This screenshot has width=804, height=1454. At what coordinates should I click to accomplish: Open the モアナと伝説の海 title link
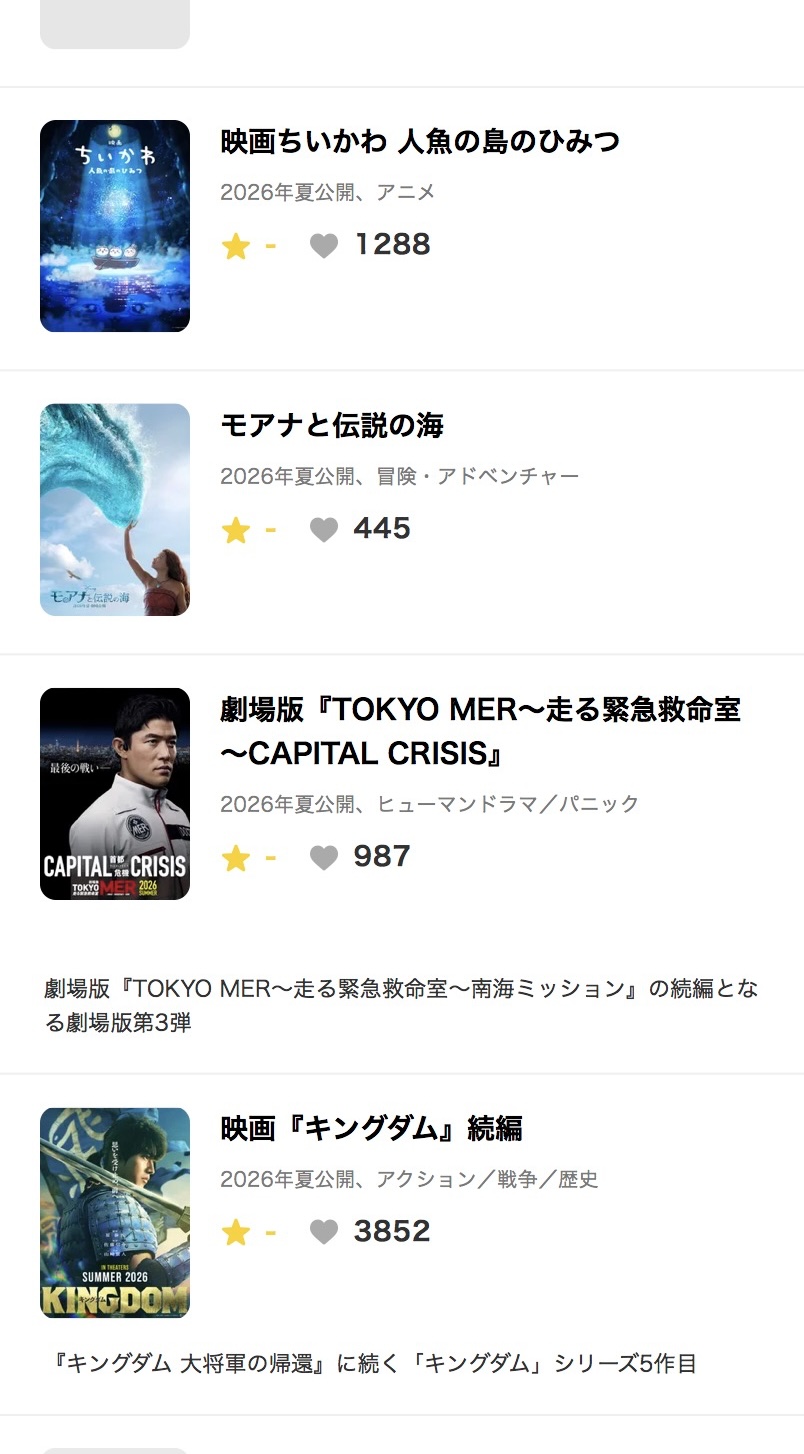coord(332,426)
